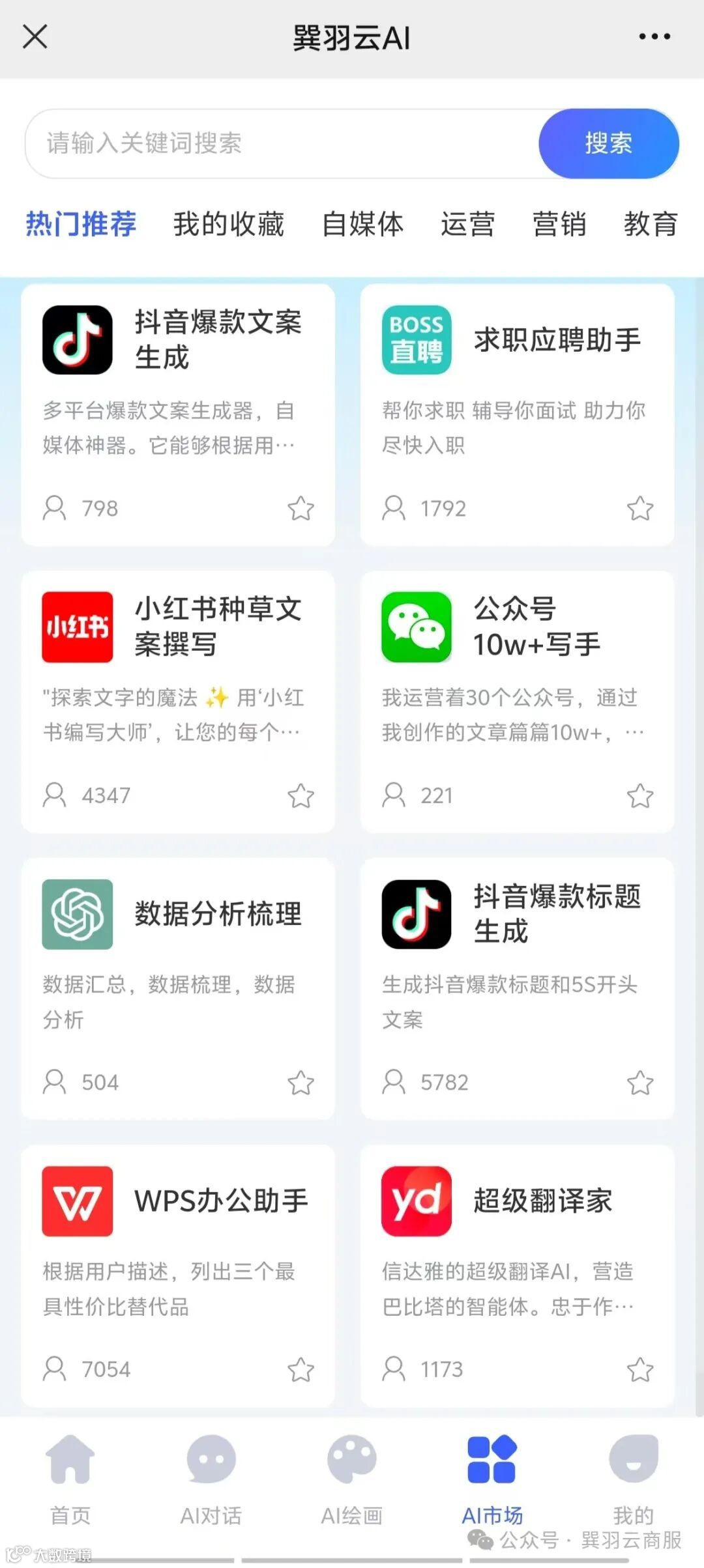Open the 教育 category tab
The height and width of the screenshot is (1568, 704).
point(651,223)
